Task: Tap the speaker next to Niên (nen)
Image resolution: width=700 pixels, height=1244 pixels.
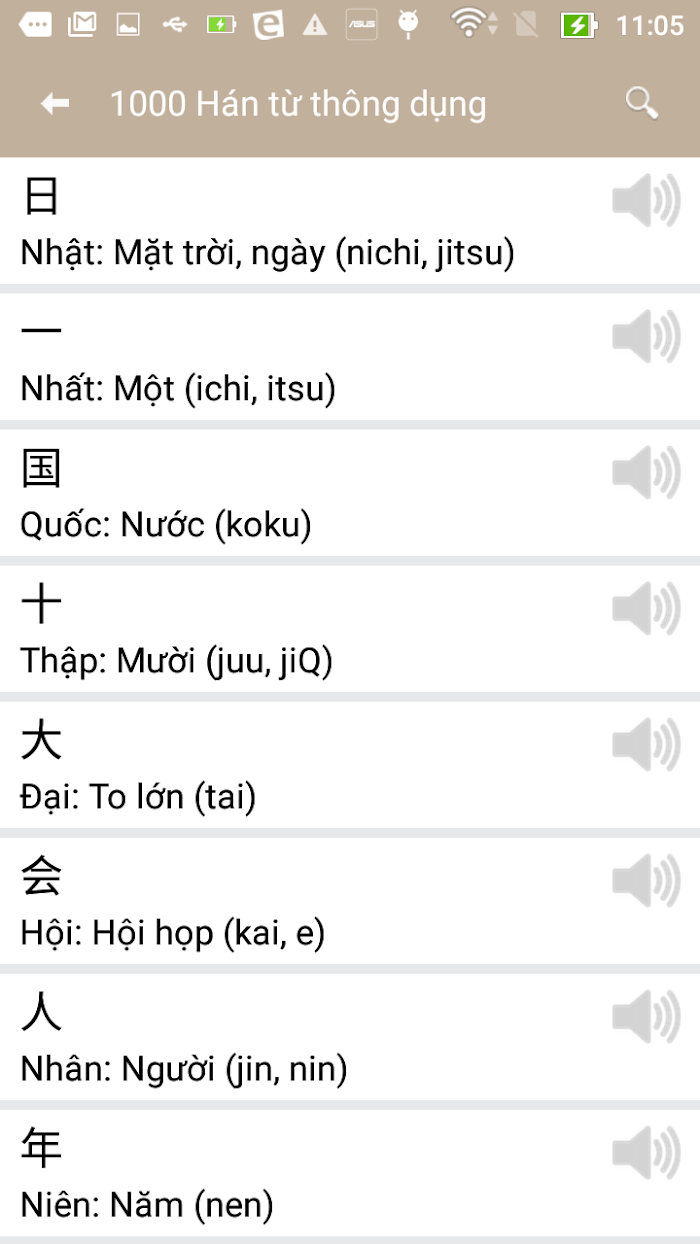Action: click(646, 1152)
